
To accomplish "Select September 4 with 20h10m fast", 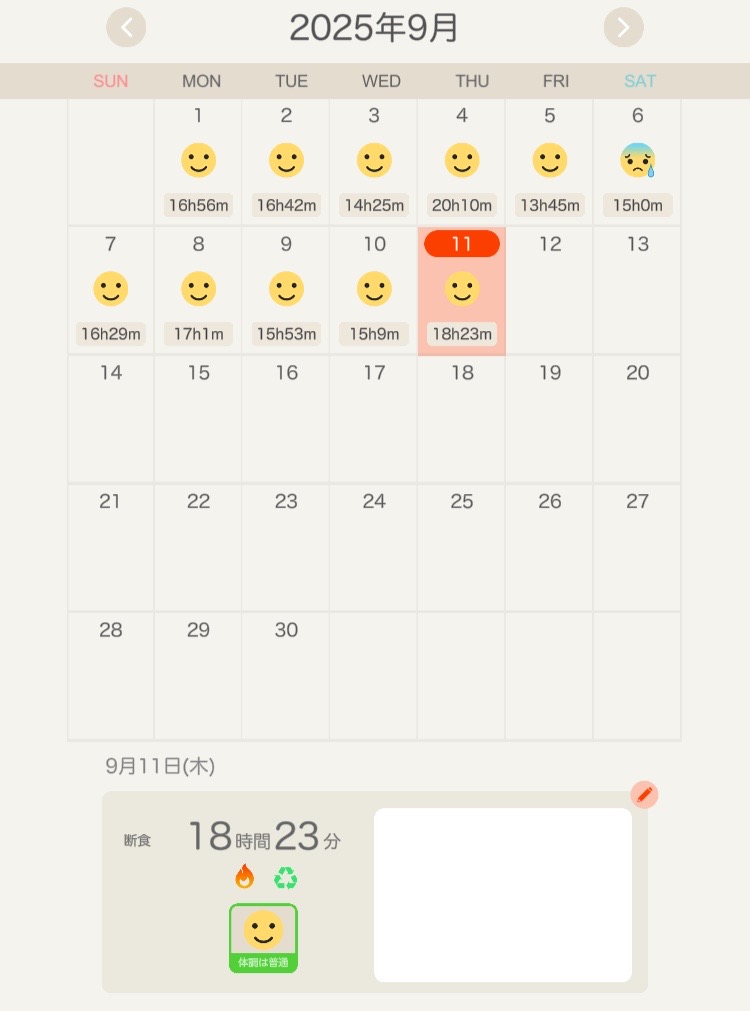I will [461, 162].
